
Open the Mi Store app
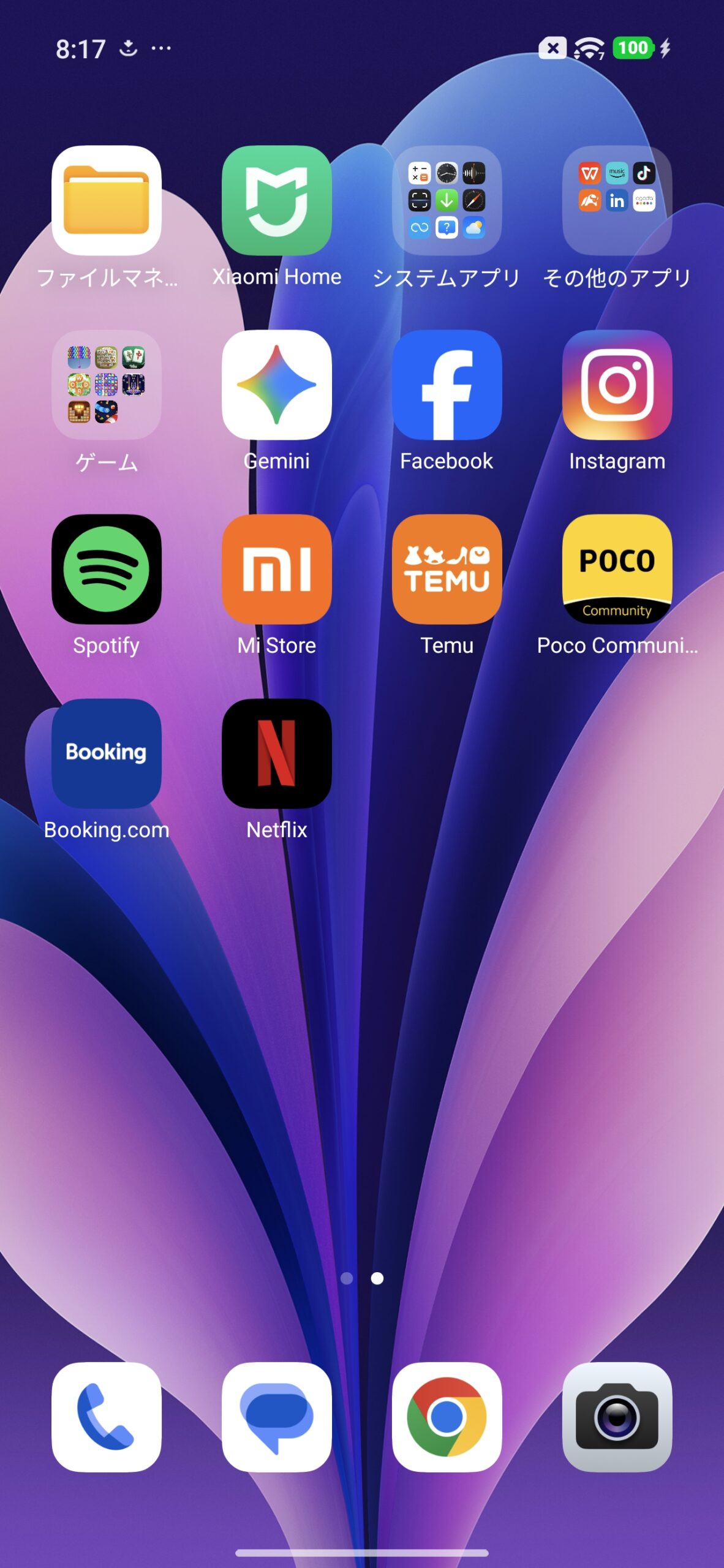pos(276,569)
